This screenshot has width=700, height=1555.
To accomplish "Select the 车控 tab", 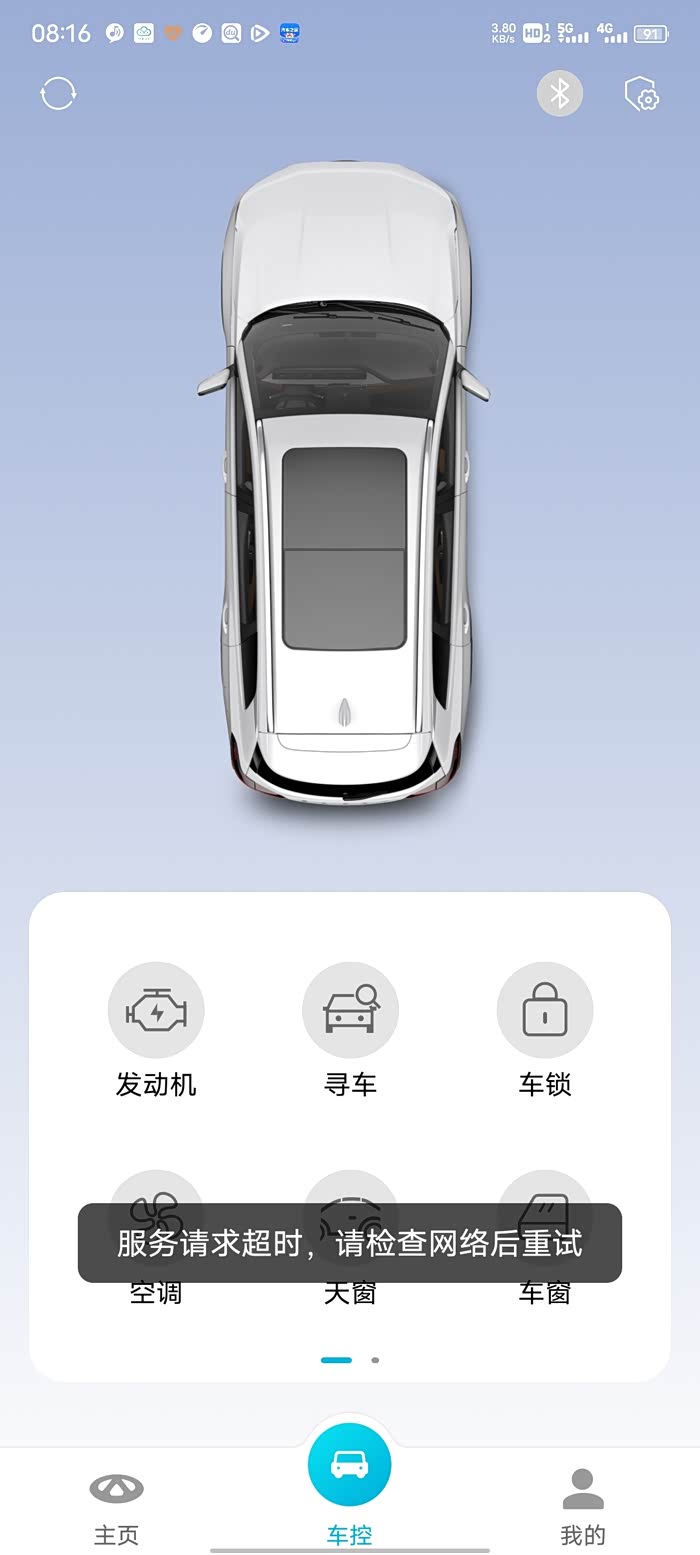I will (x=349, y=1484).
